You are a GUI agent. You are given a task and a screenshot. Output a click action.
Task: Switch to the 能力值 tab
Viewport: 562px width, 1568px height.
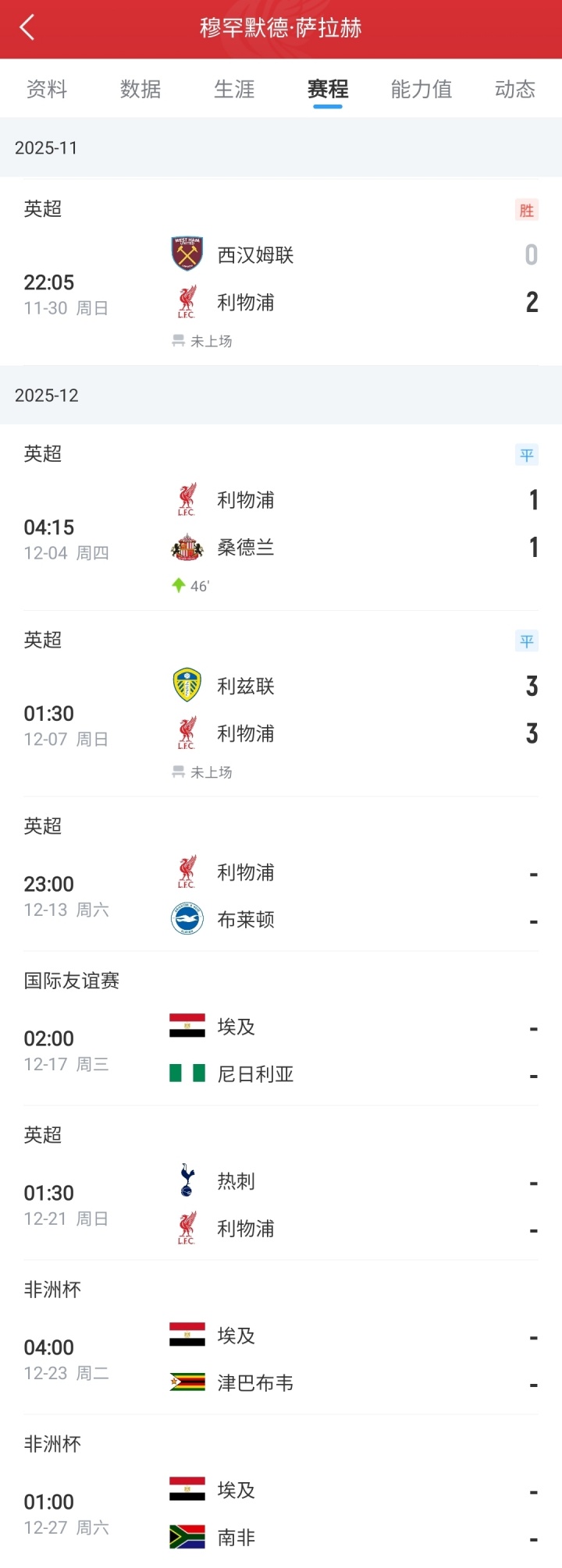421,89
